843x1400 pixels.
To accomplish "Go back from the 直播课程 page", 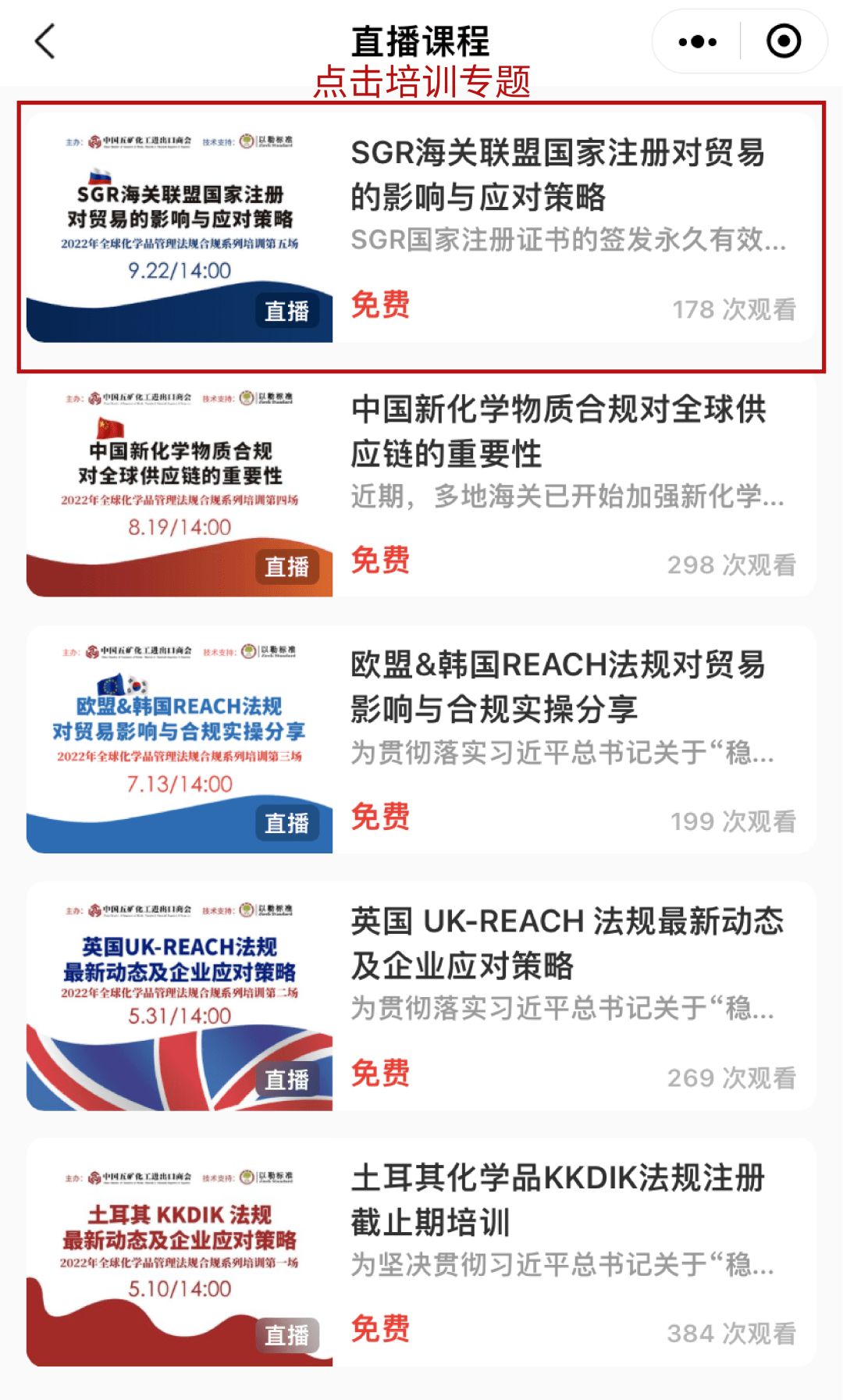I will (45, 41).
